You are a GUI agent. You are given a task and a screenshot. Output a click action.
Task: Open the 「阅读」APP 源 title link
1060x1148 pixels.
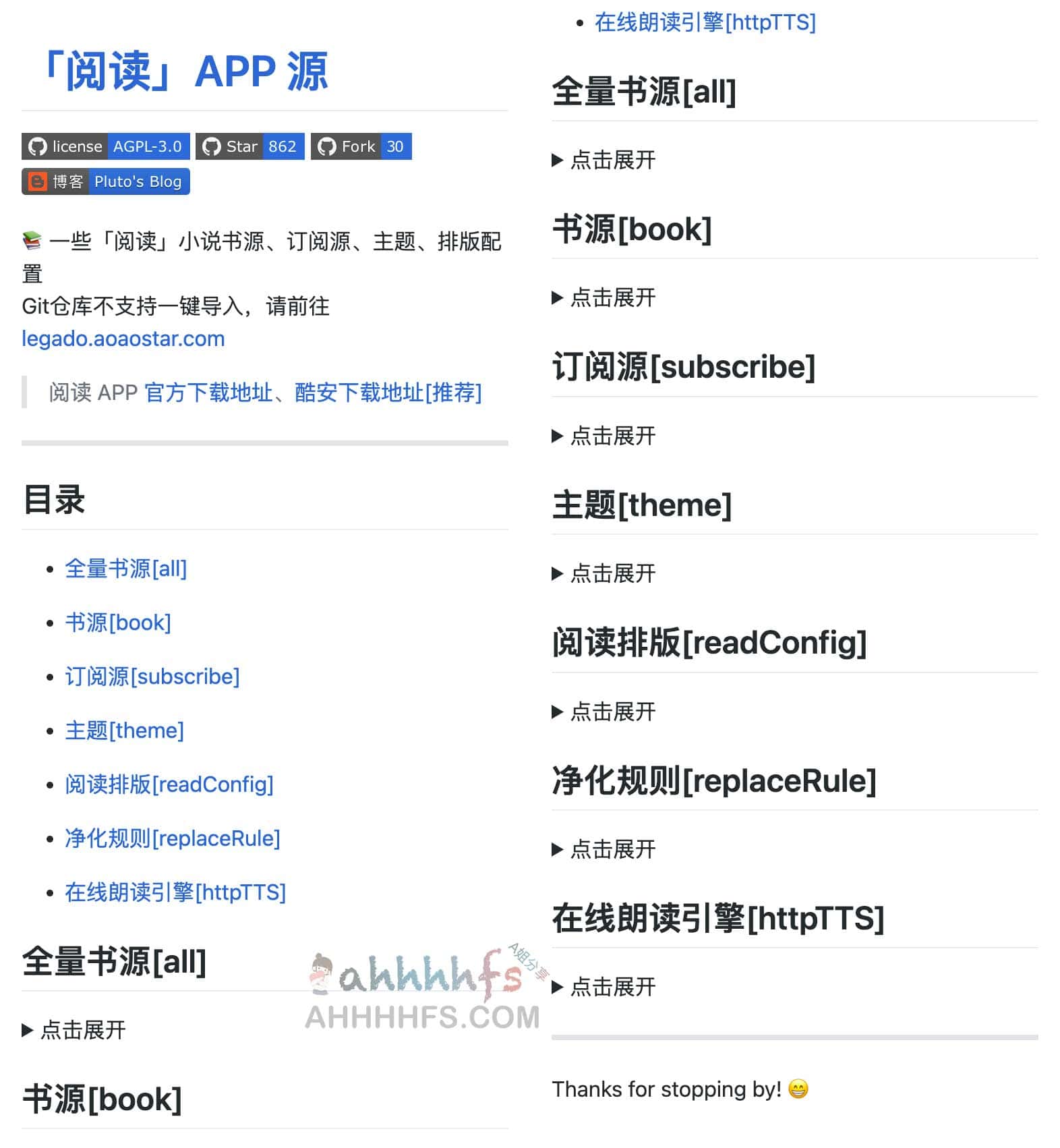[184, 71]
